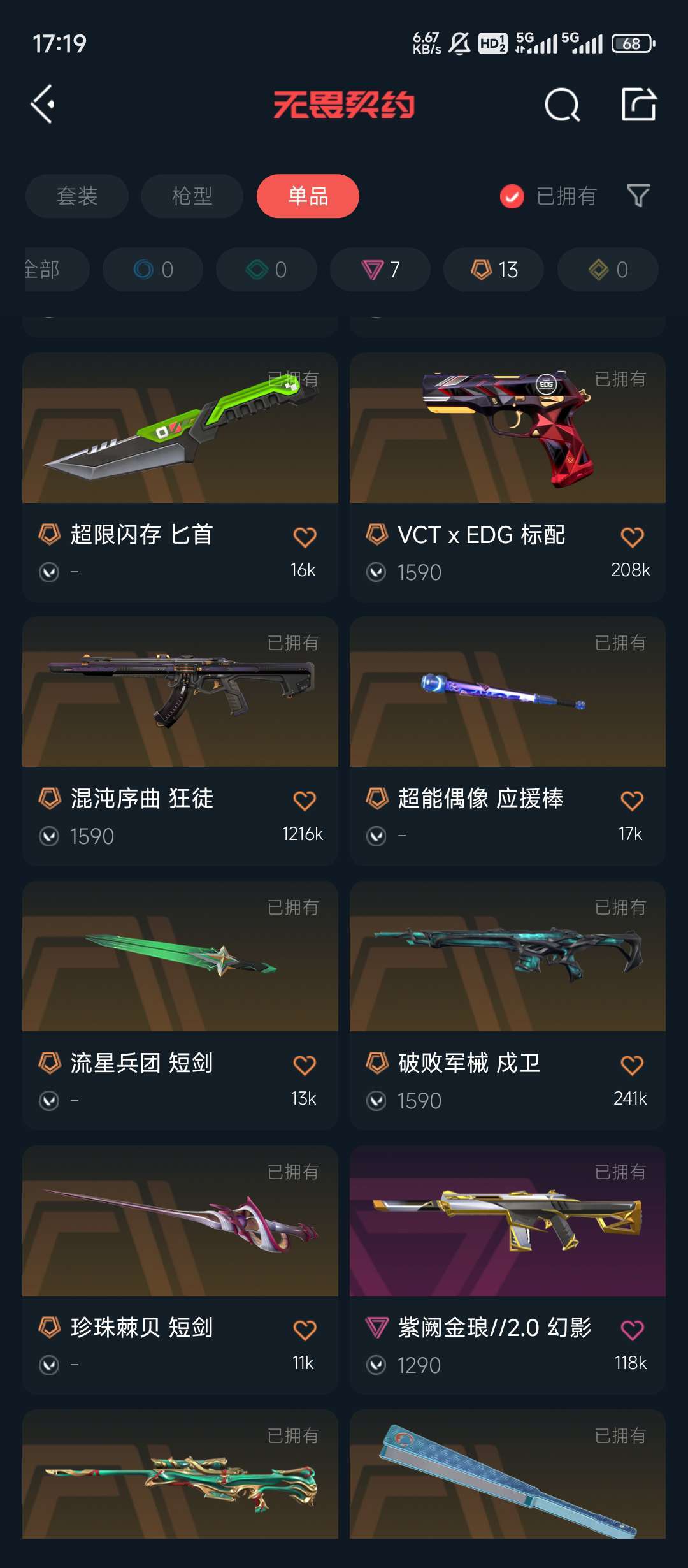688x1568 pixels.
Task: Like the VCT x EDG 标配 skin
Action: (x=632, y=537)
